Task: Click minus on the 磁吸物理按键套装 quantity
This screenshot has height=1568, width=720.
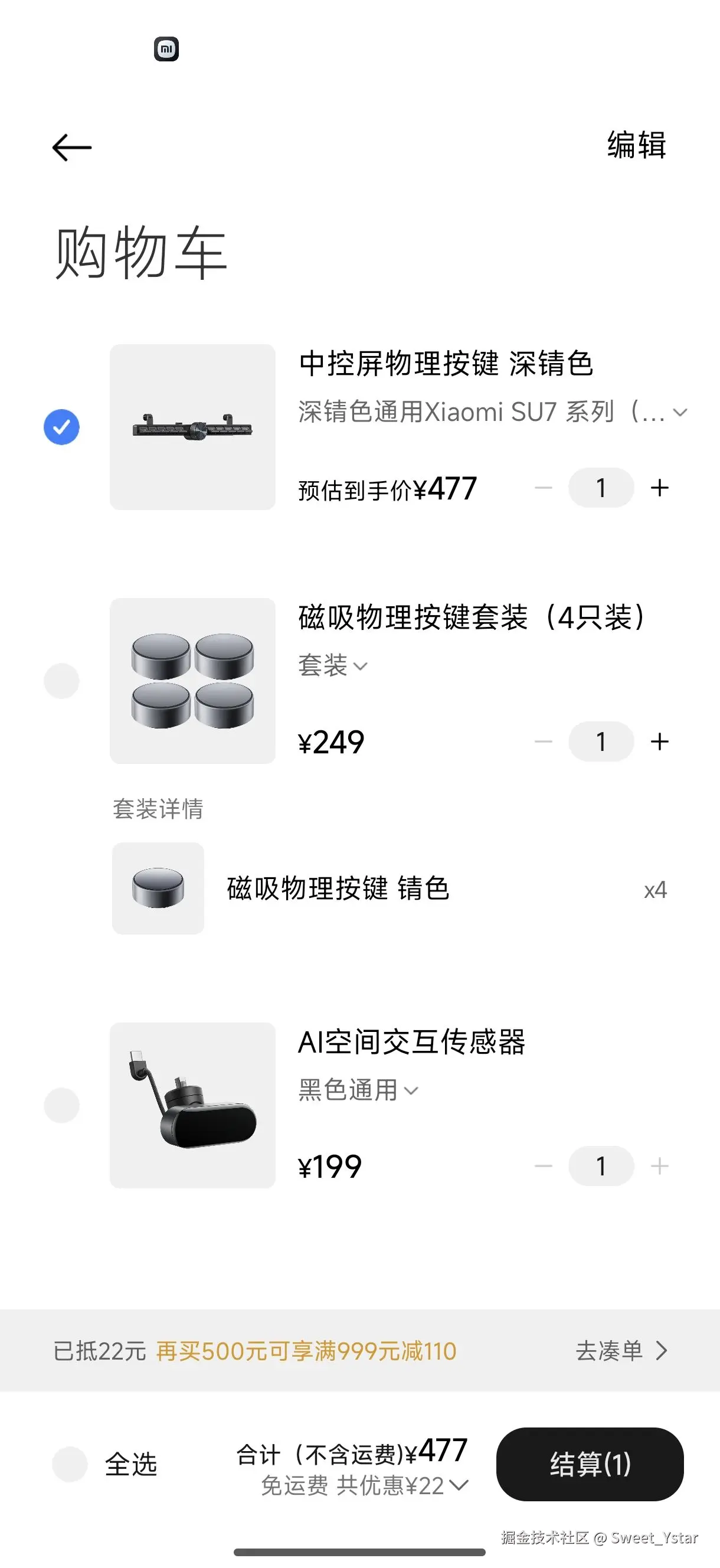Action: pos(544,741)
